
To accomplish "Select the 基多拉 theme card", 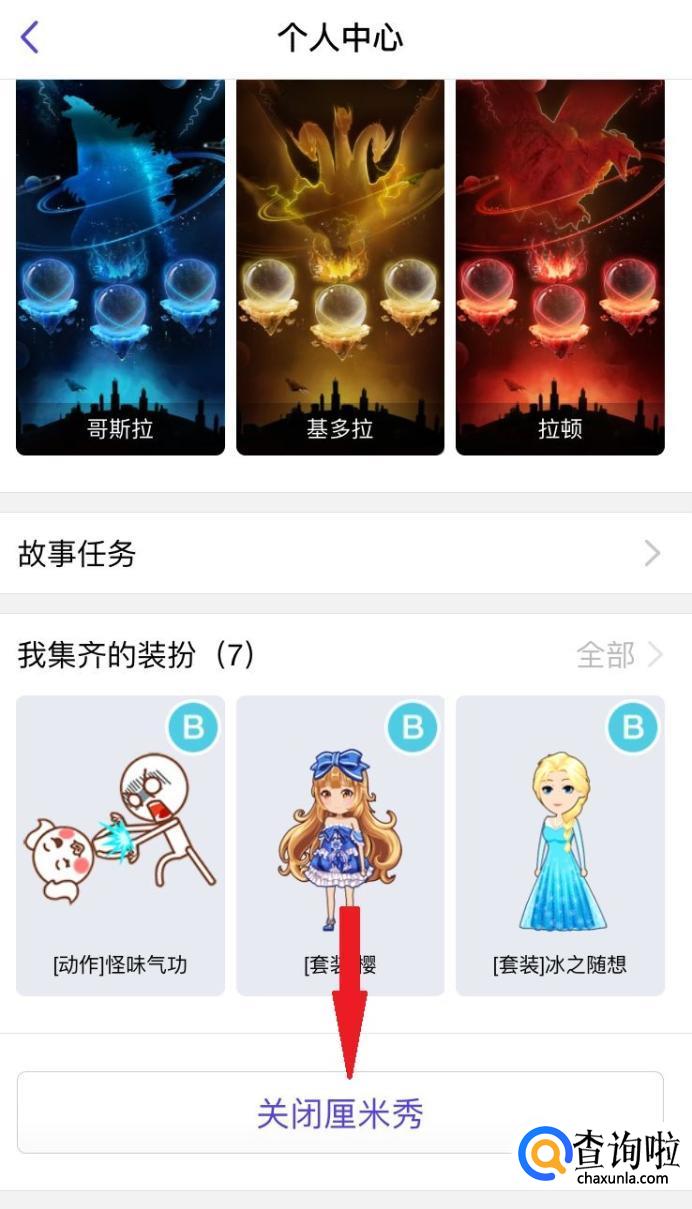I will (340, 268).
